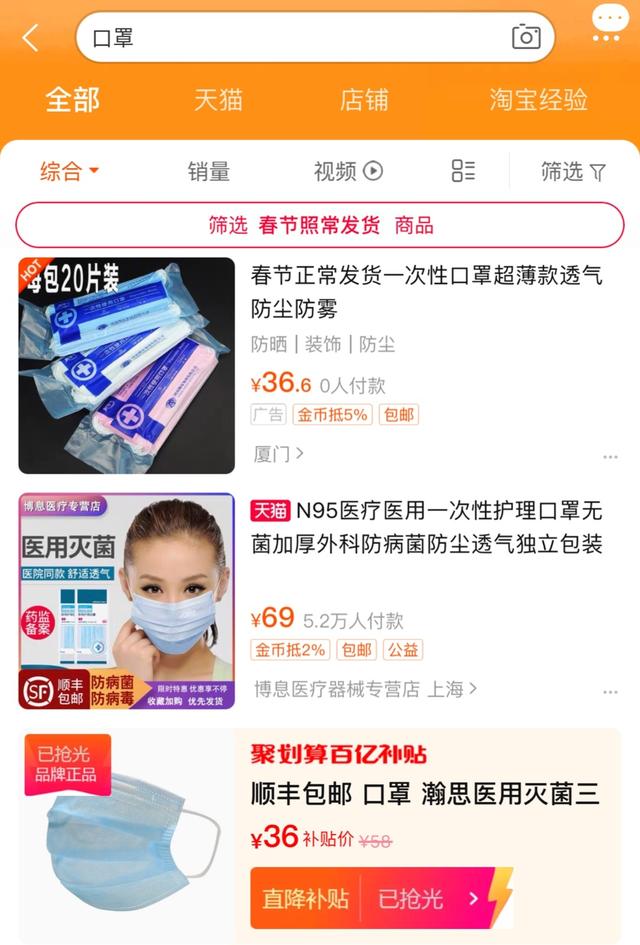Select the 春节照常发货 filter banner

(320, 225)
